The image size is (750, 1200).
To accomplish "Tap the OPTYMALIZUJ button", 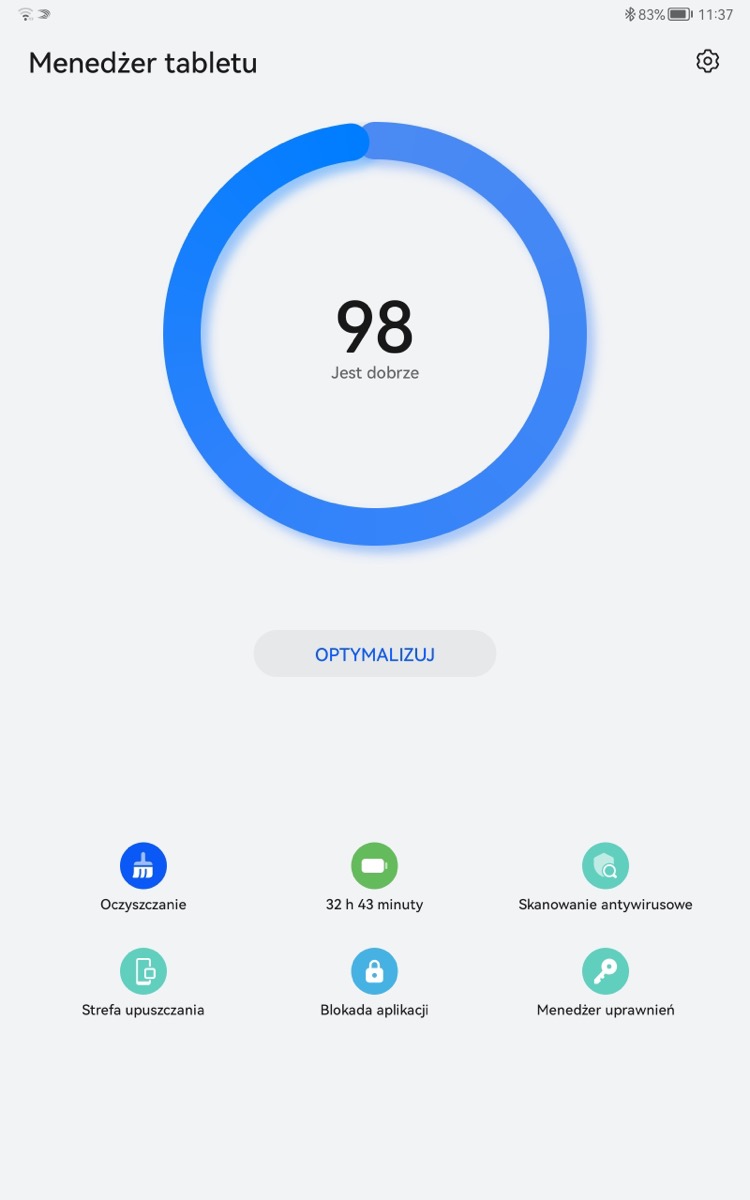I will pos(375,654).
